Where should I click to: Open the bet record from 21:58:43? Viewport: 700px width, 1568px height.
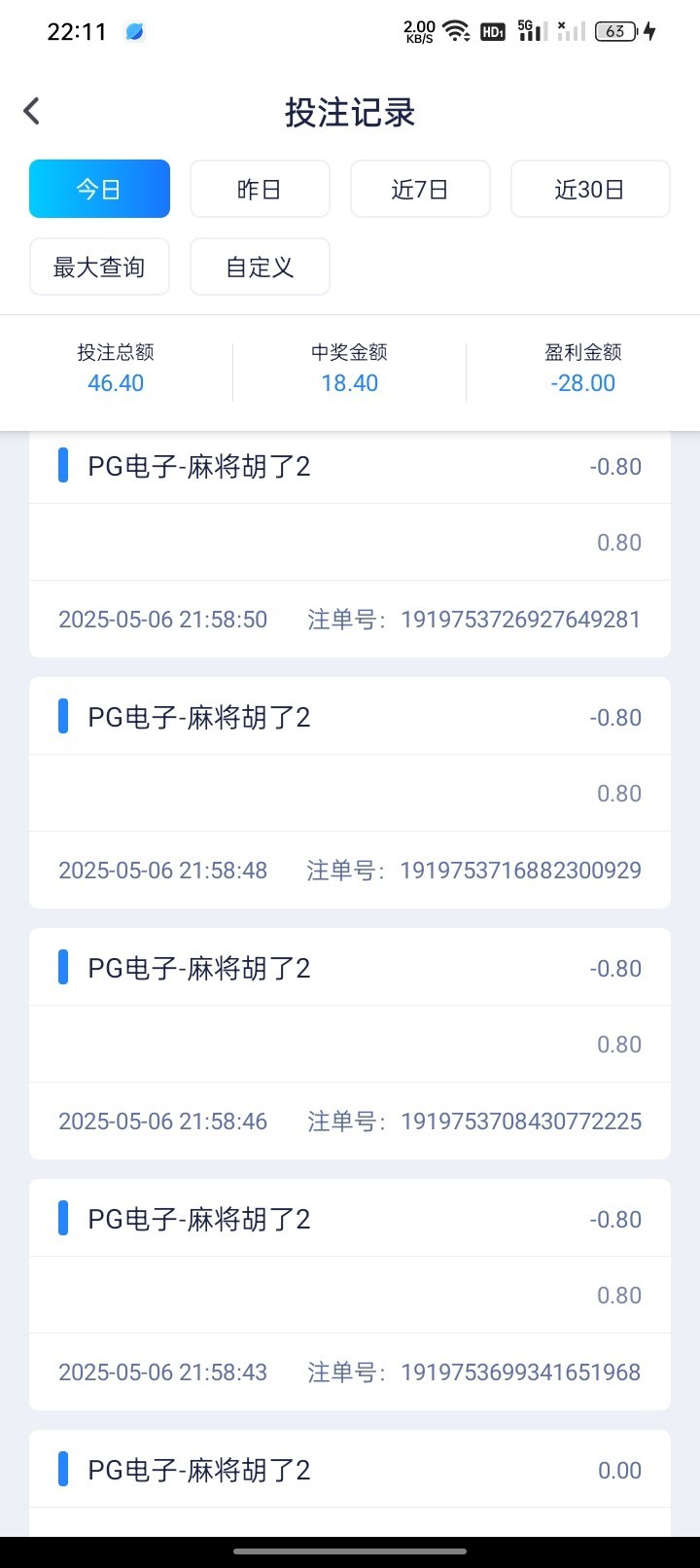point(350,1295)
